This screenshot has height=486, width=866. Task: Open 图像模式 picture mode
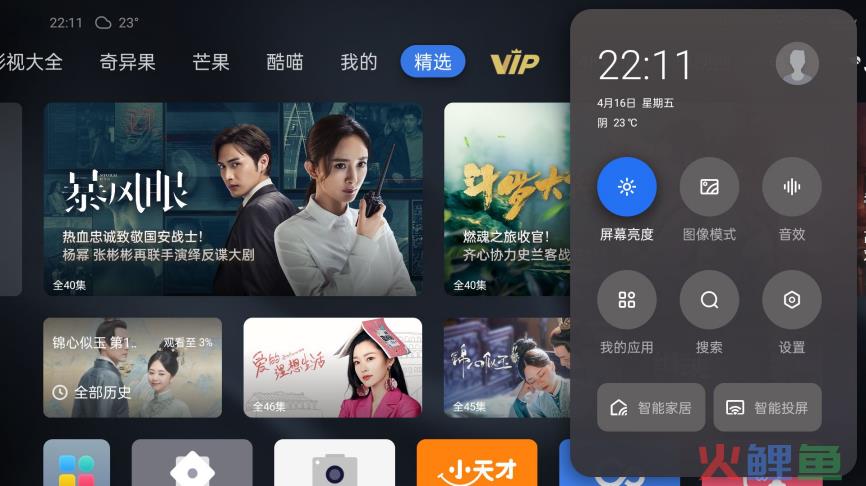[709, 187]
